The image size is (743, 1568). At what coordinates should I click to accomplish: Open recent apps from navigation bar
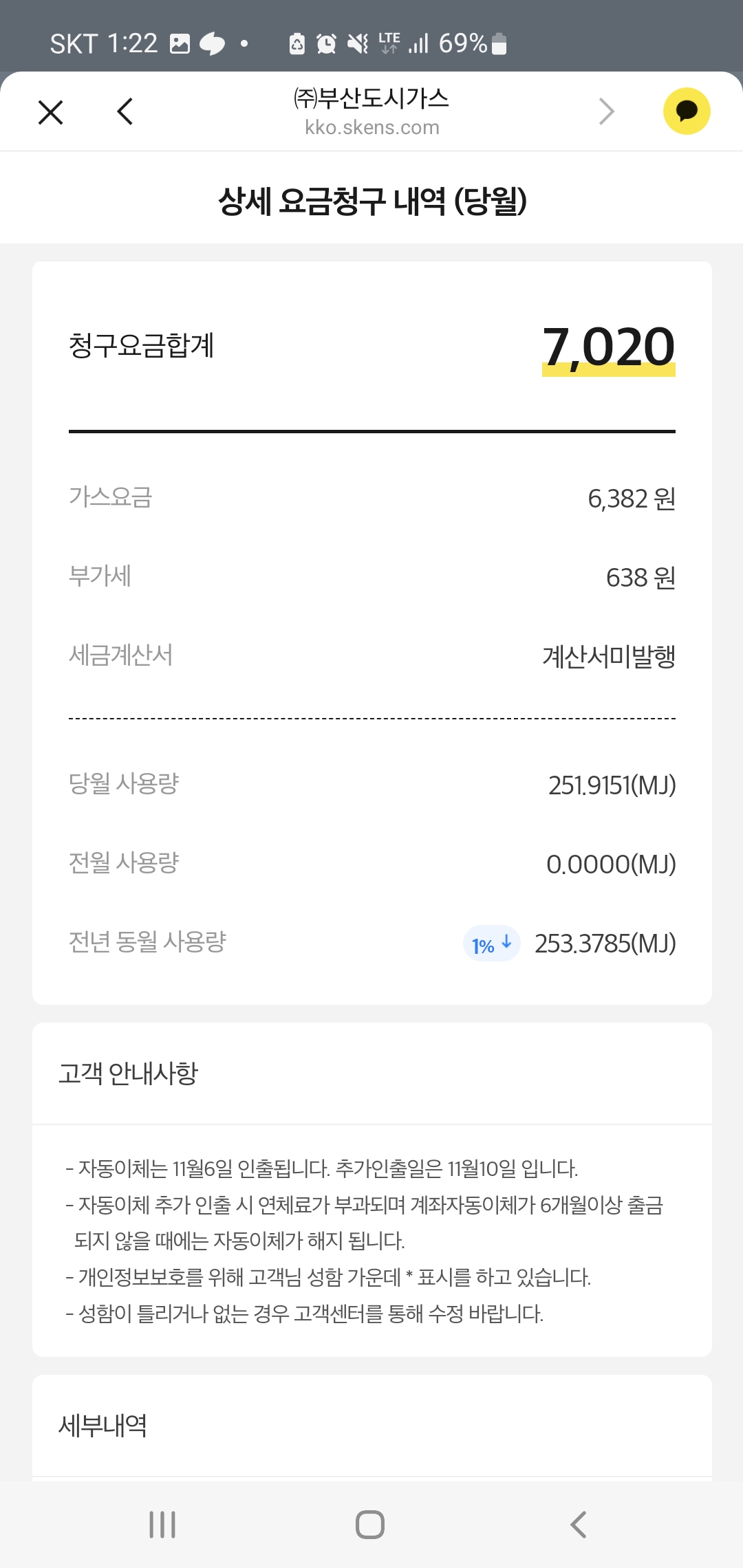tap(162, 1524)
